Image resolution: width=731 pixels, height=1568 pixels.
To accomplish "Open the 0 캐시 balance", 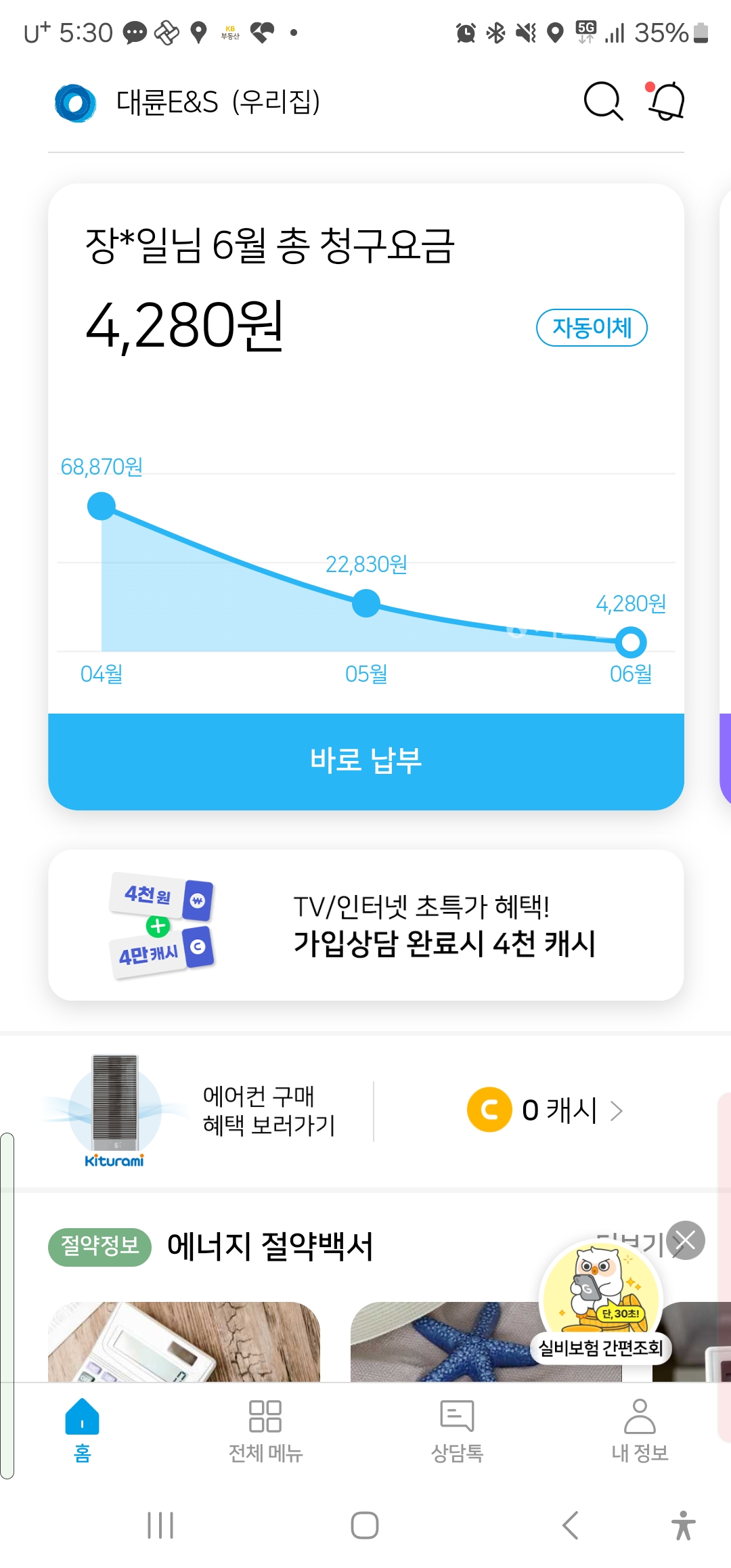I will tap(546, 1110).
